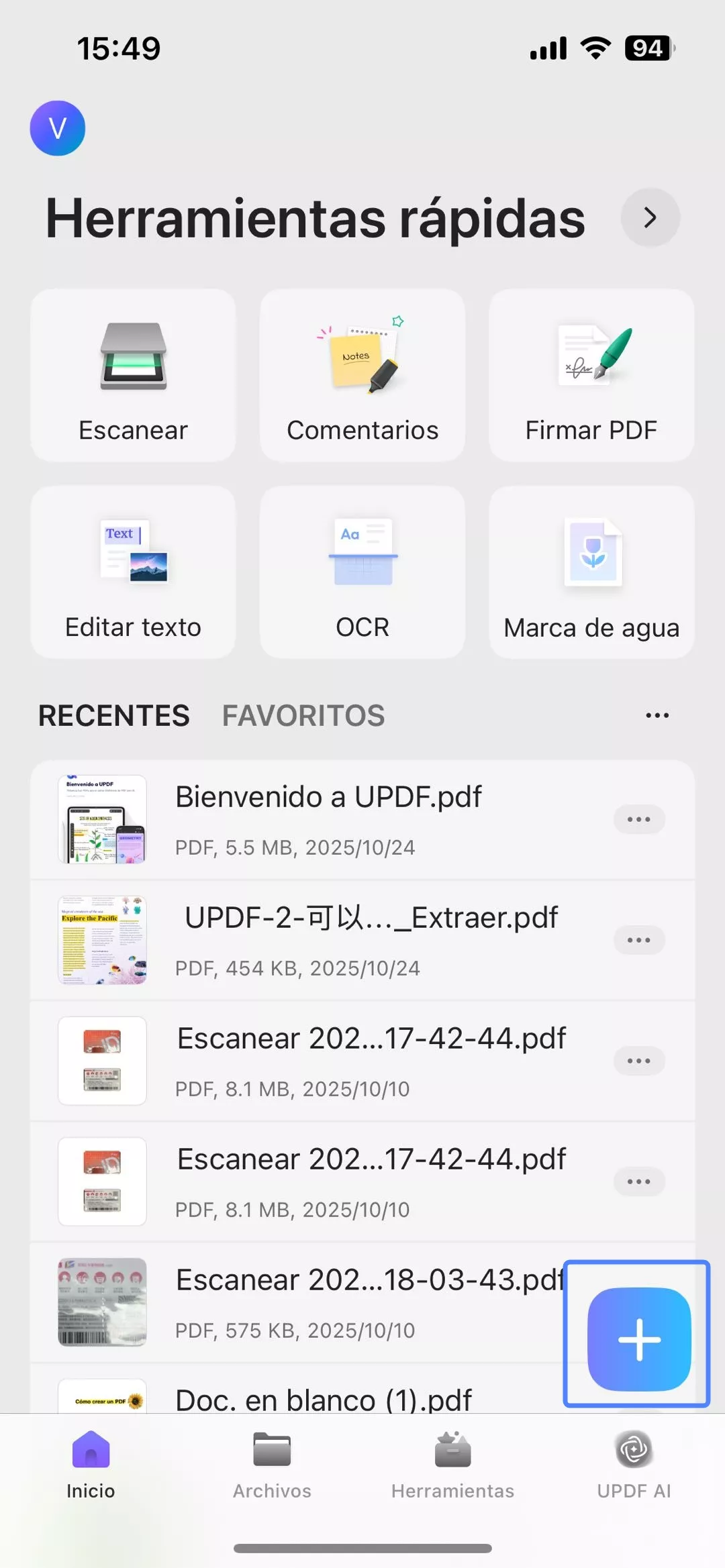This screenshot has width=725, height=1568.
Task: Open Bienvenido a UPDF.pdf document
Action: (x=328, y=796)
